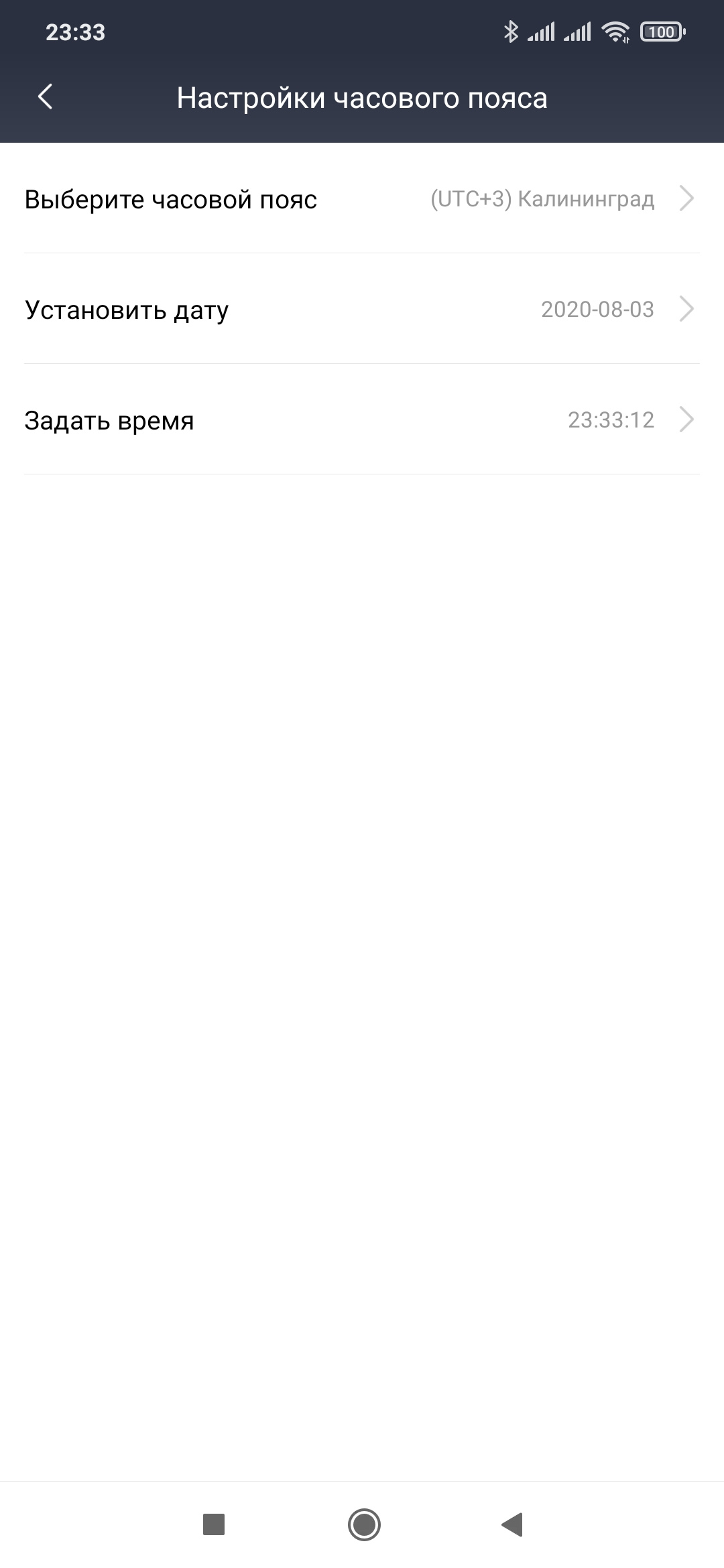Open the "Задать время" row

click(362, 420)
